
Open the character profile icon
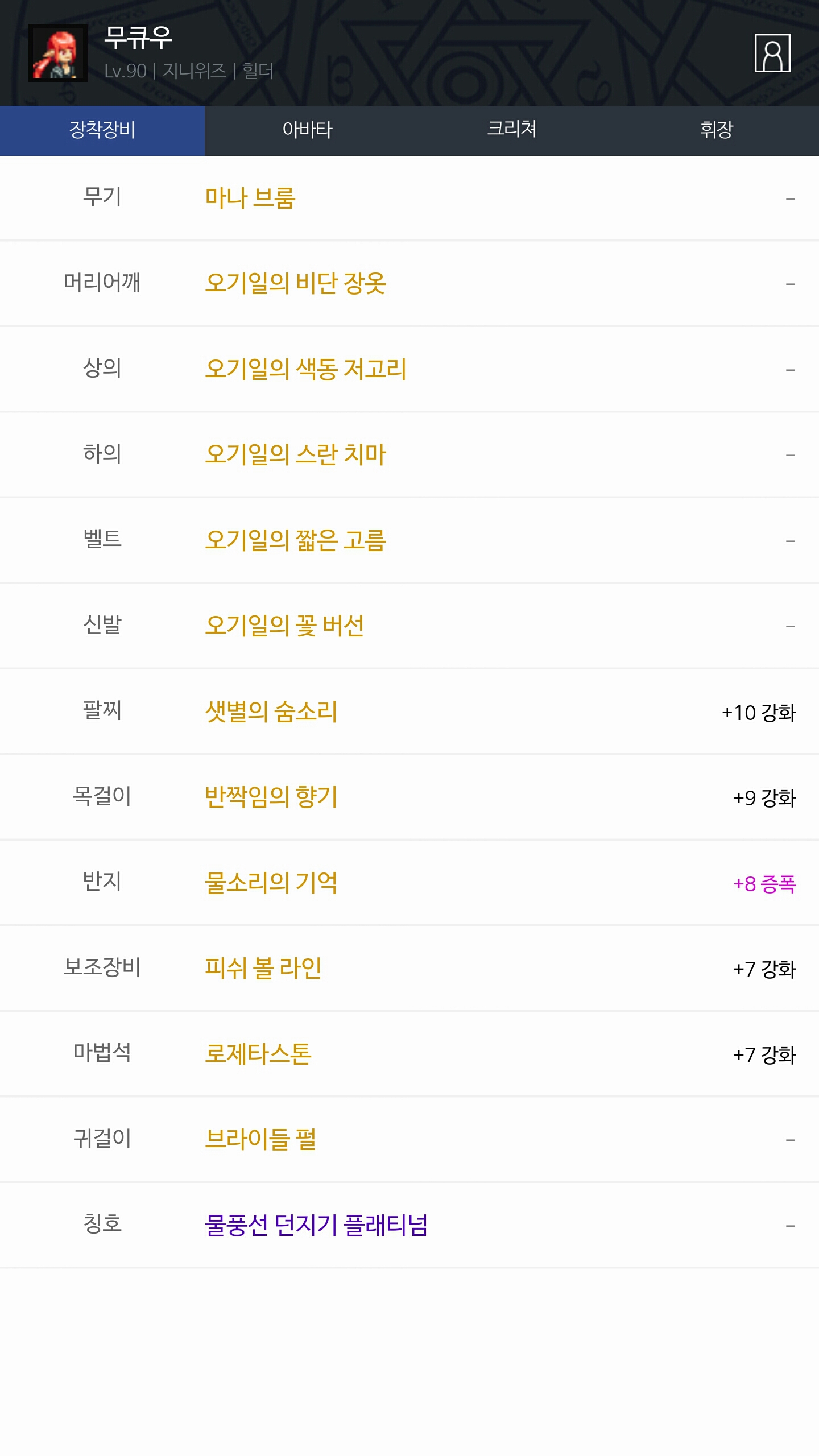tap(772, 53)
